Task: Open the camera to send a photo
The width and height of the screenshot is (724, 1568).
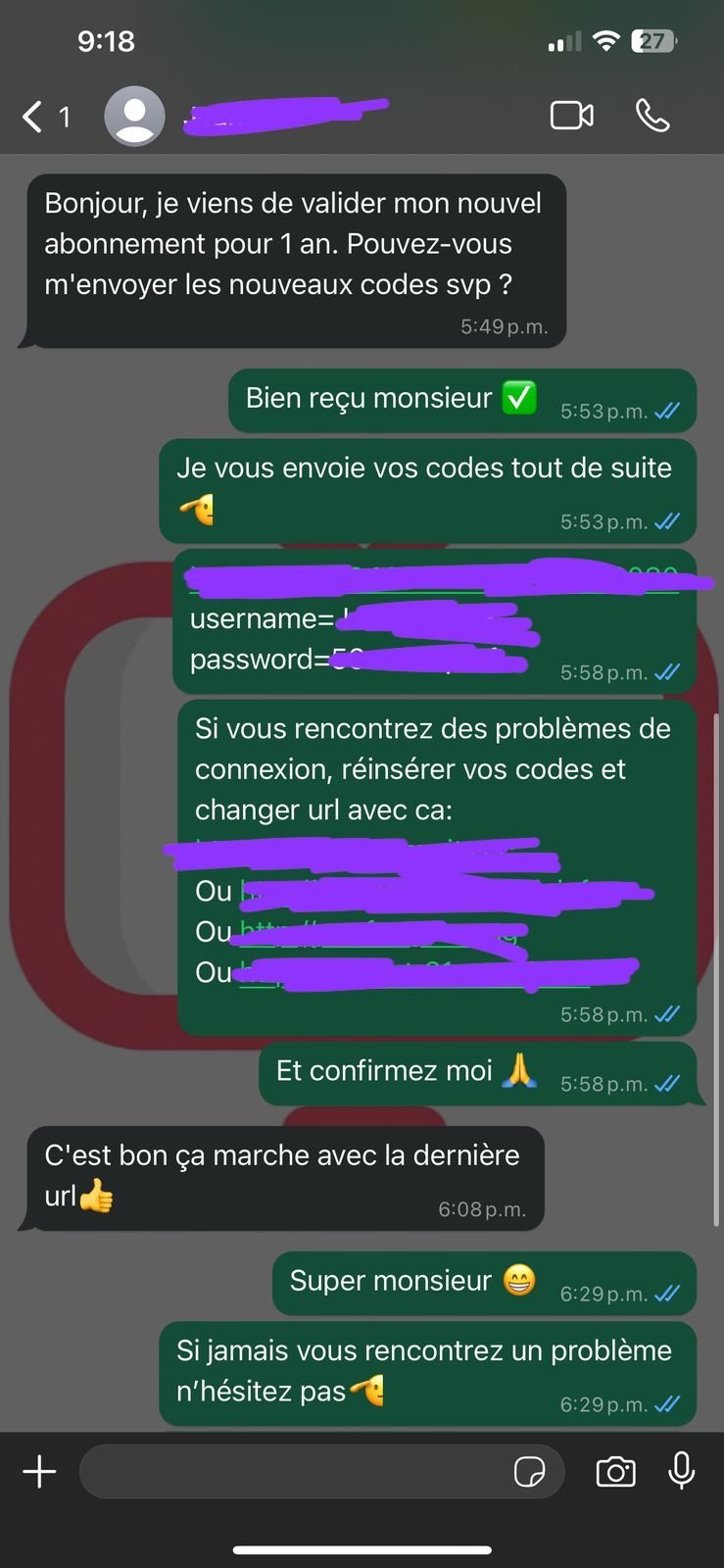Action: [615, 1472]
